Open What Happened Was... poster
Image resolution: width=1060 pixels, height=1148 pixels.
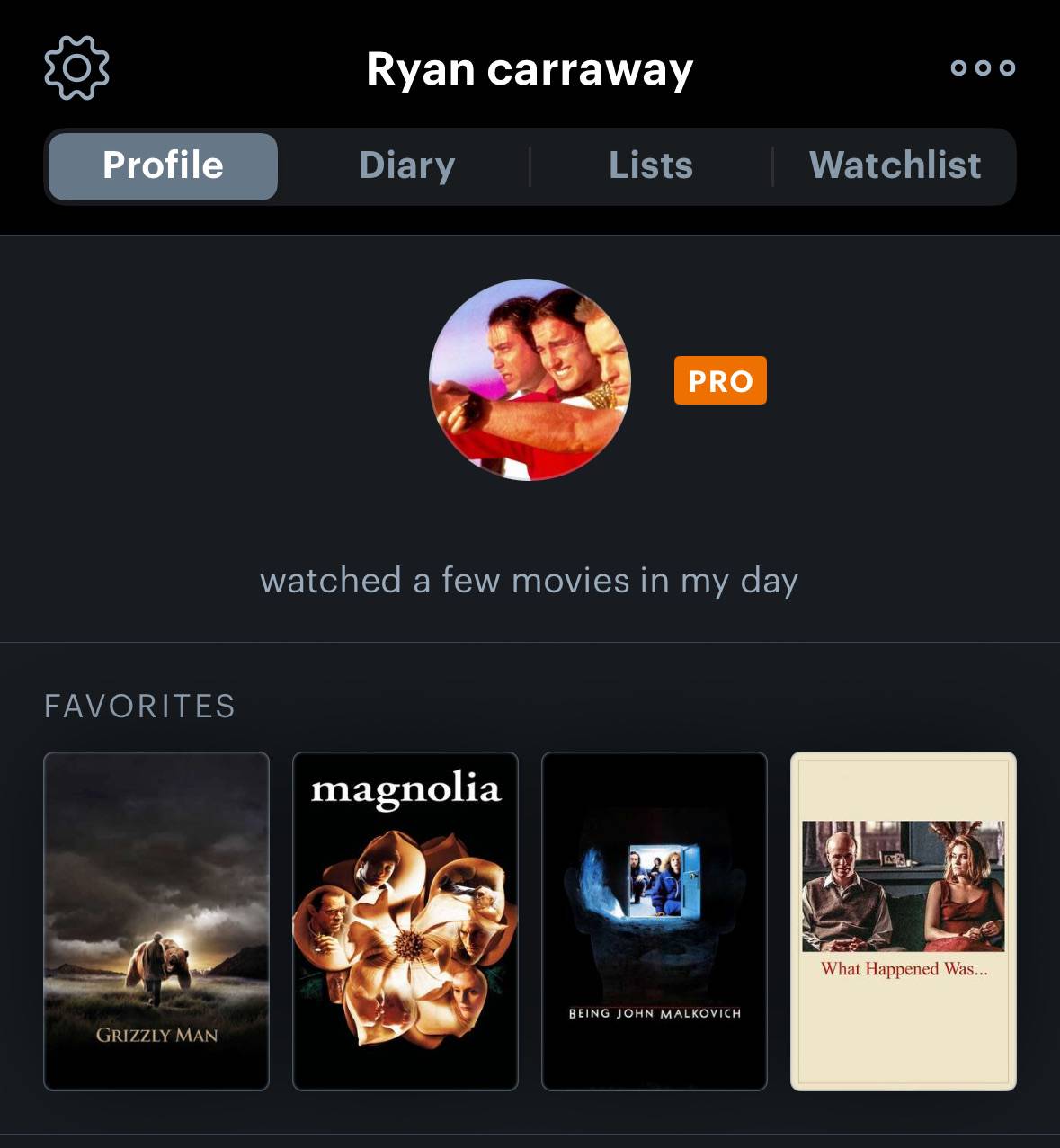pyautogui.click(x=904, y=921)
